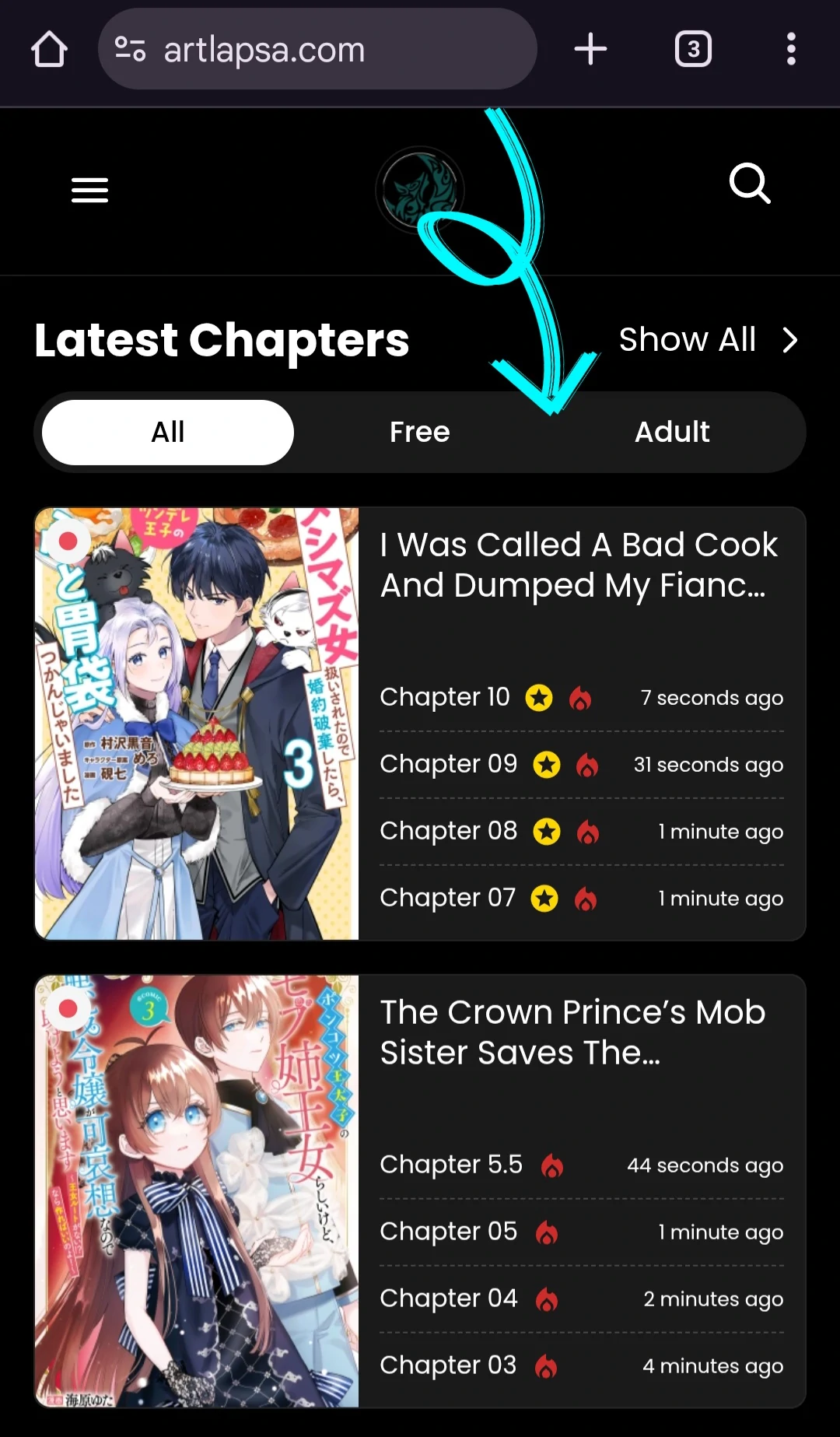Screen dimensions: 840x1437
Task: Open I Was Called A Bad Cook title
Action: pos(578,565)
